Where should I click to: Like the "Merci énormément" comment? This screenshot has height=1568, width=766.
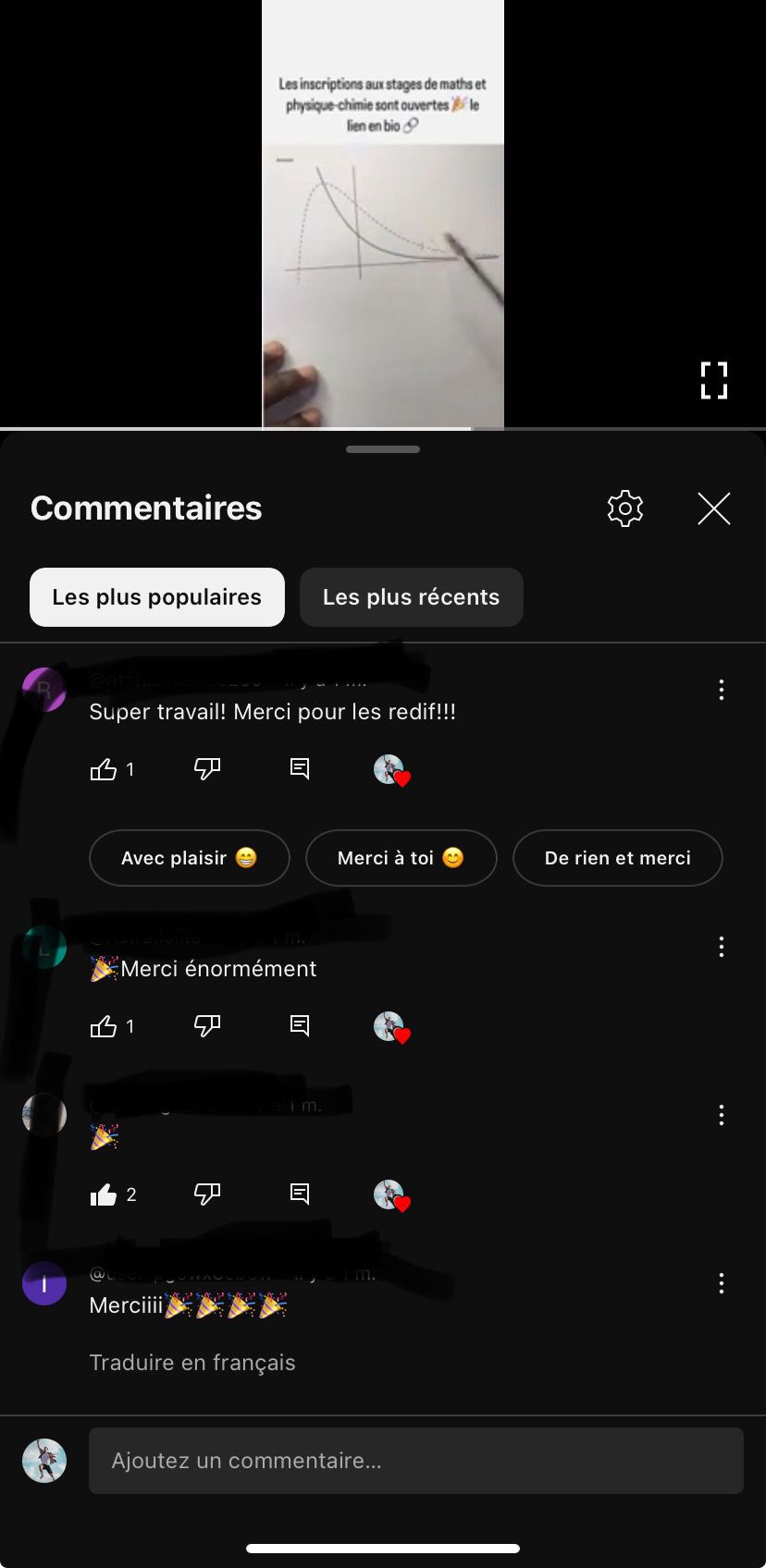point(104,1026)
